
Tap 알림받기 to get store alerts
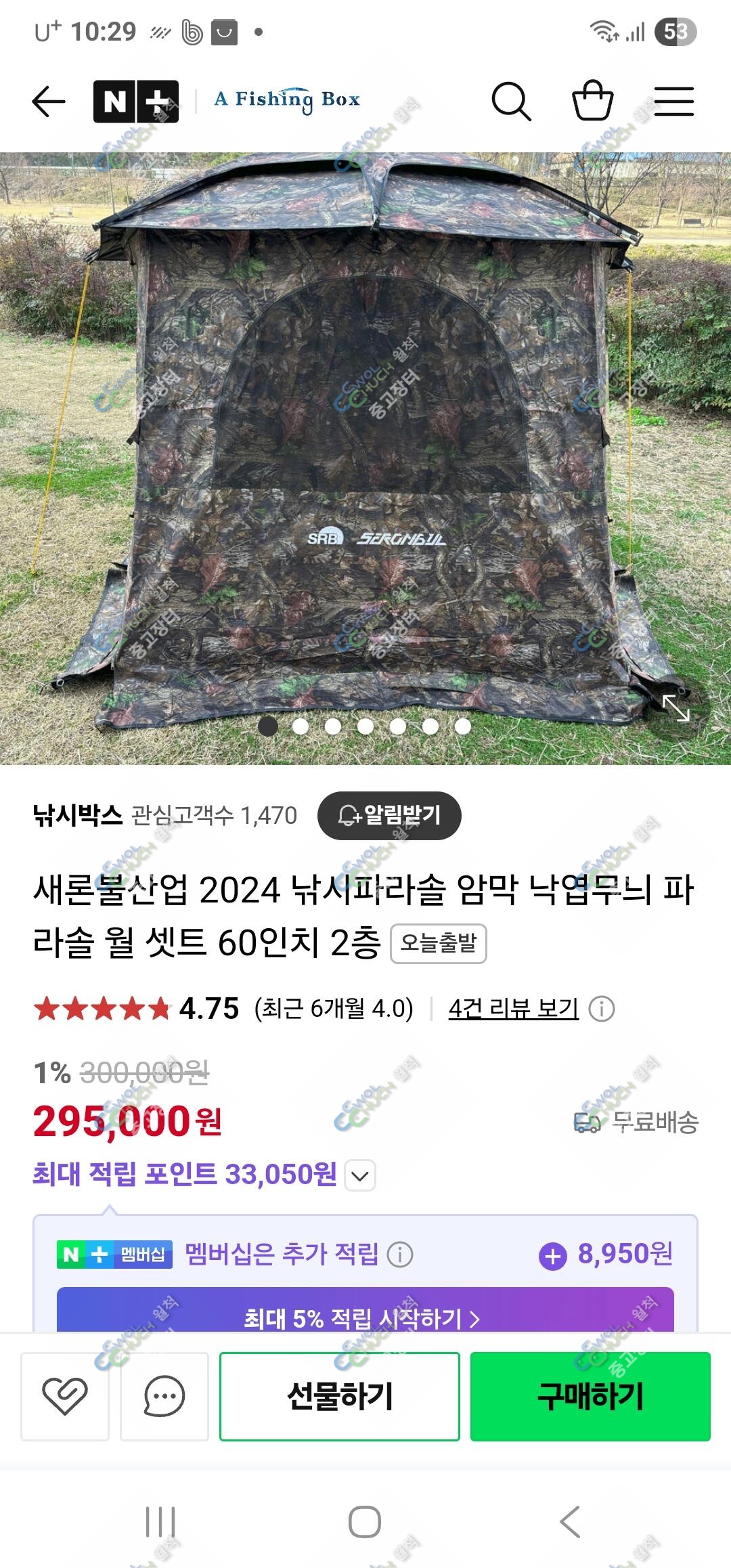click(x=389, y=815)
